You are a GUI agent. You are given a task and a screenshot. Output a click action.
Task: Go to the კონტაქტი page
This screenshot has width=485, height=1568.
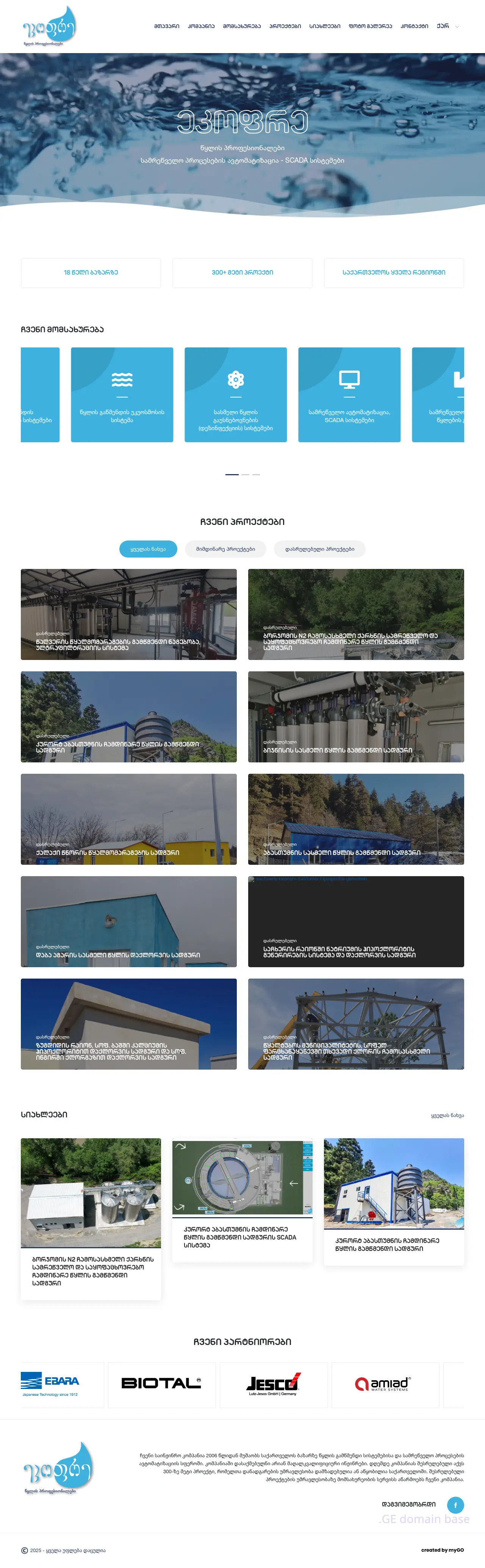click(x=415, y=26)
